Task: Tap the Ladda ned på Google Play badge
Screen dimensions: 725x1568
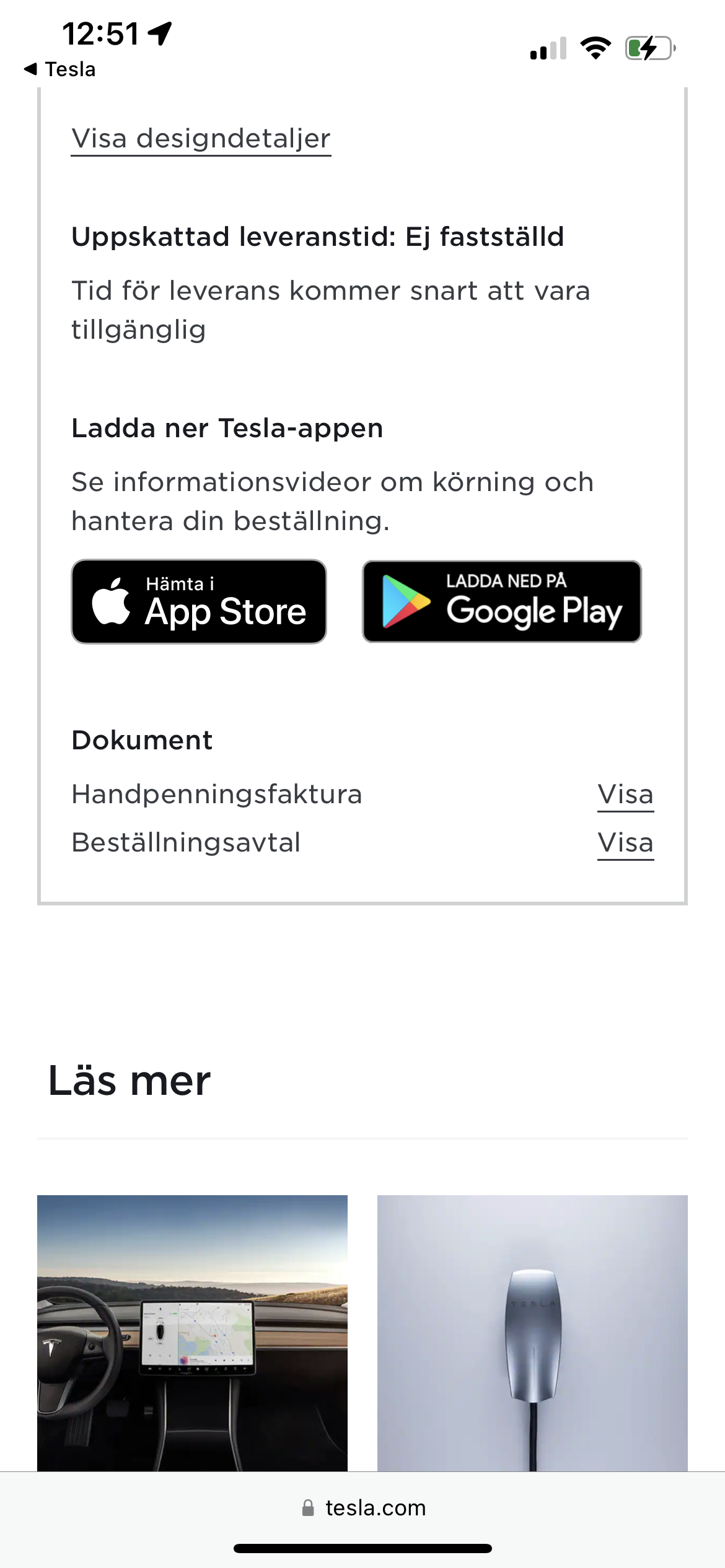Action: [x=502, y=601]
